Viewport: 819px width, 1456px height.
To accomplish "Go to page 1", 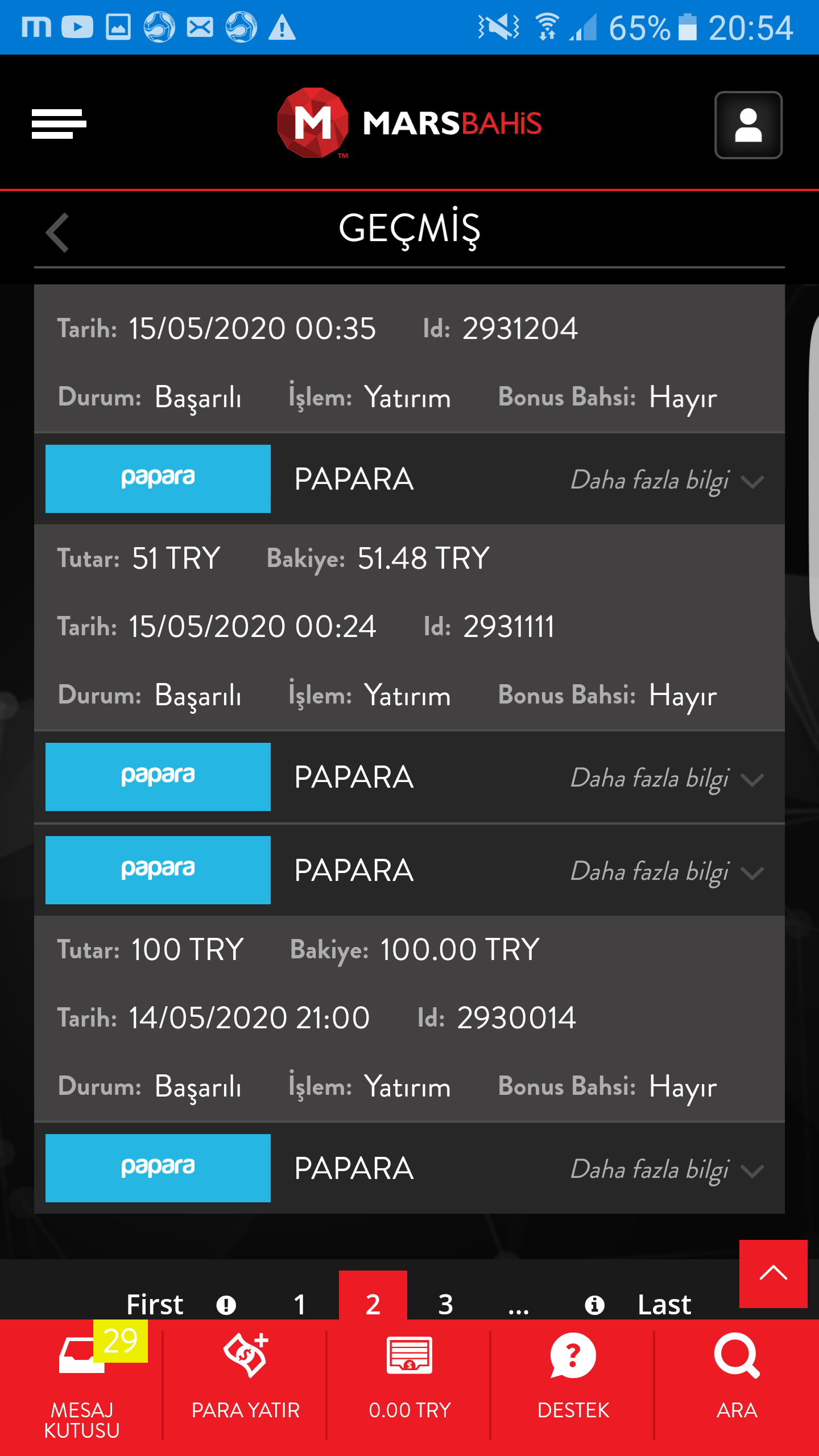I will [x=300, y=1304].
